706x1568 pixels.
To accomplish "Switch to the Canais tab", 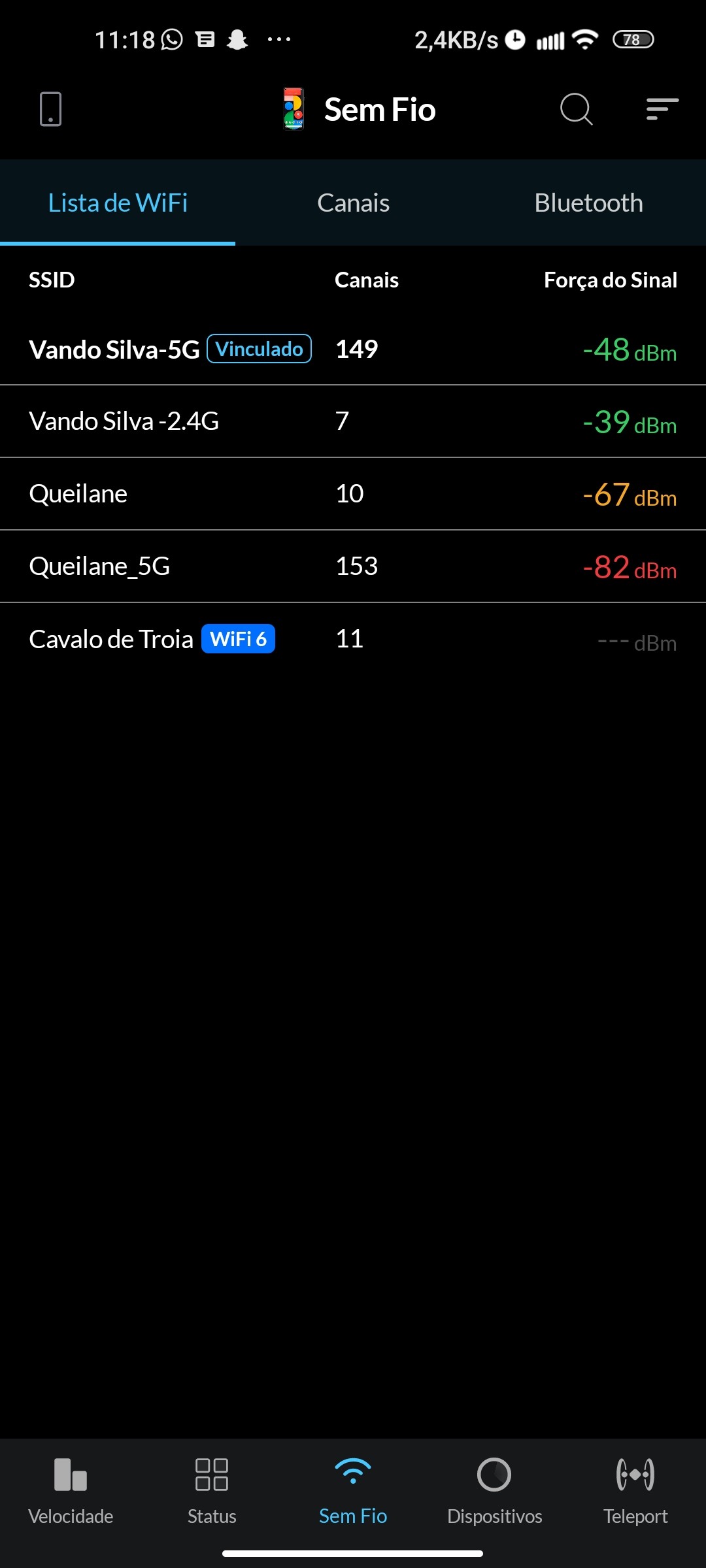I will pos(353,203).
